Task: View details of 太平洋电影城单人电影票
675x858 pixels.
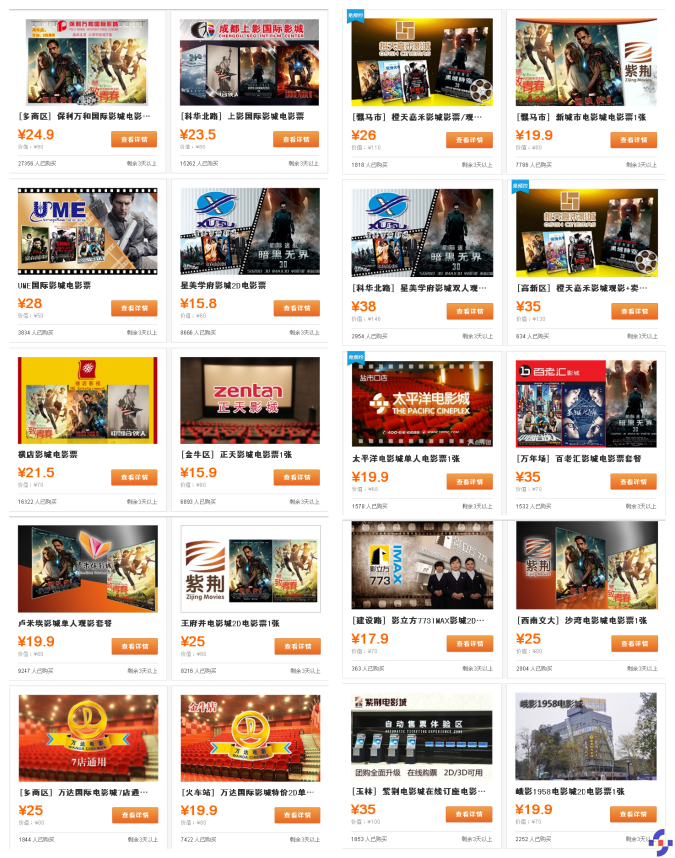Action: (x=469, y=481)
